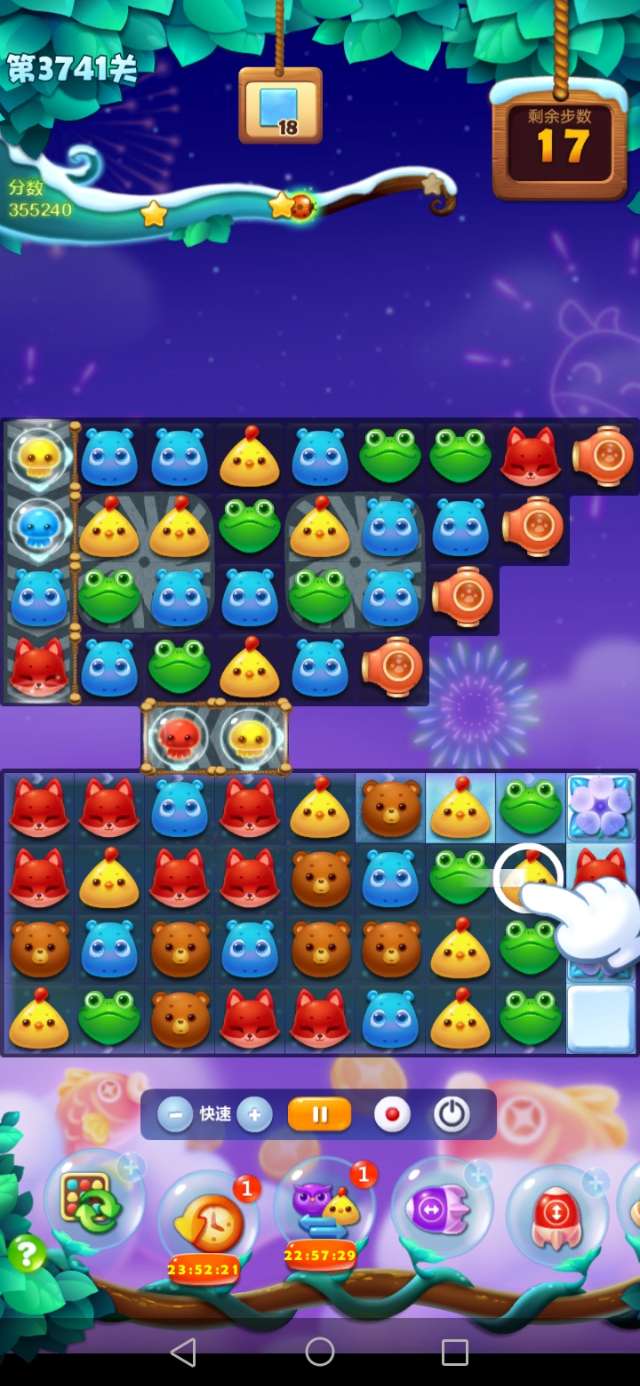Use the board shuffle booster bubble
Image resolution: width=640 pixels, height=1386 pixels.
(x=92, y=1199)
